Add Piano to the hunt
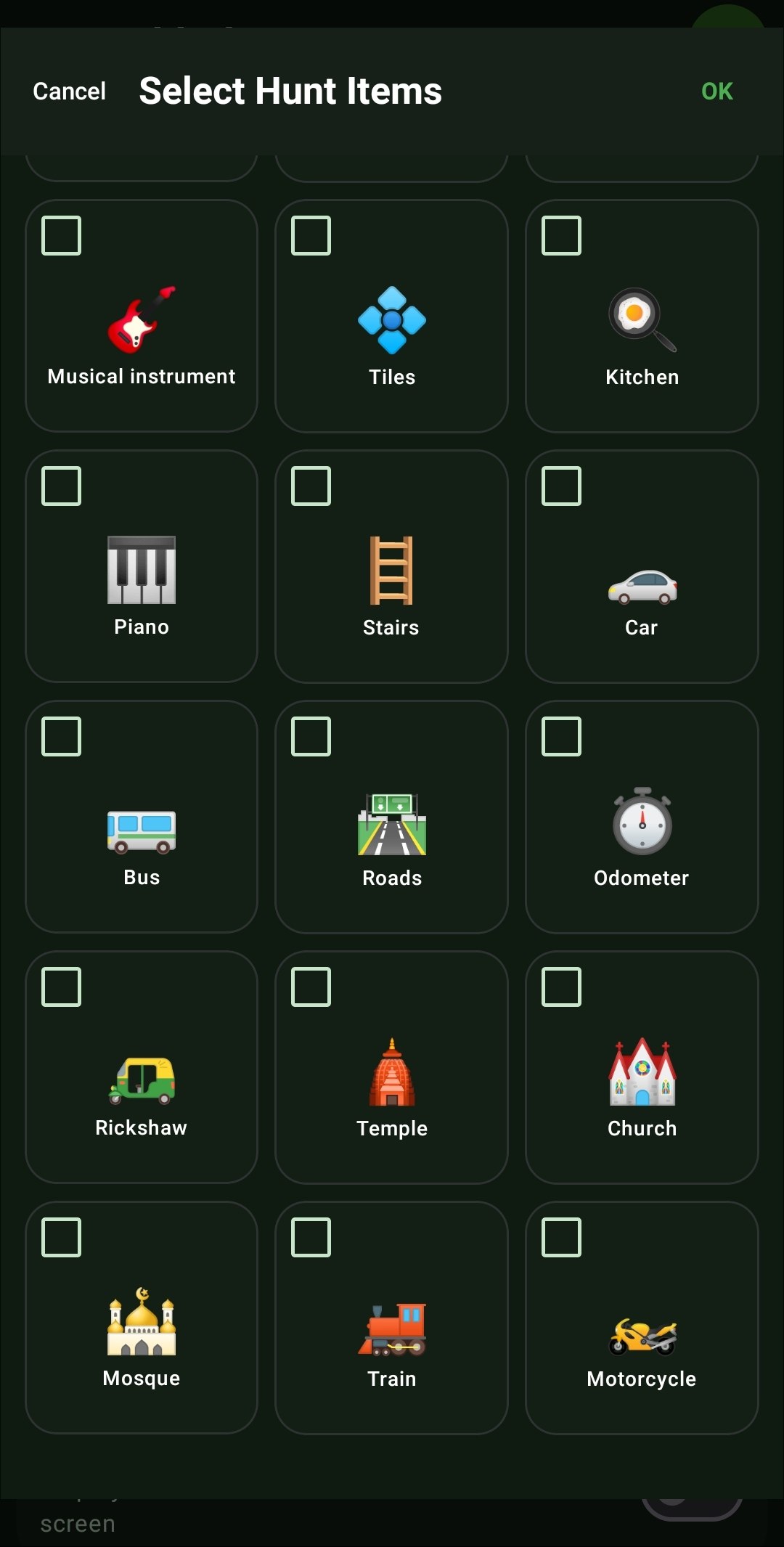This screenshot has height=1547, width=784. 62,486
